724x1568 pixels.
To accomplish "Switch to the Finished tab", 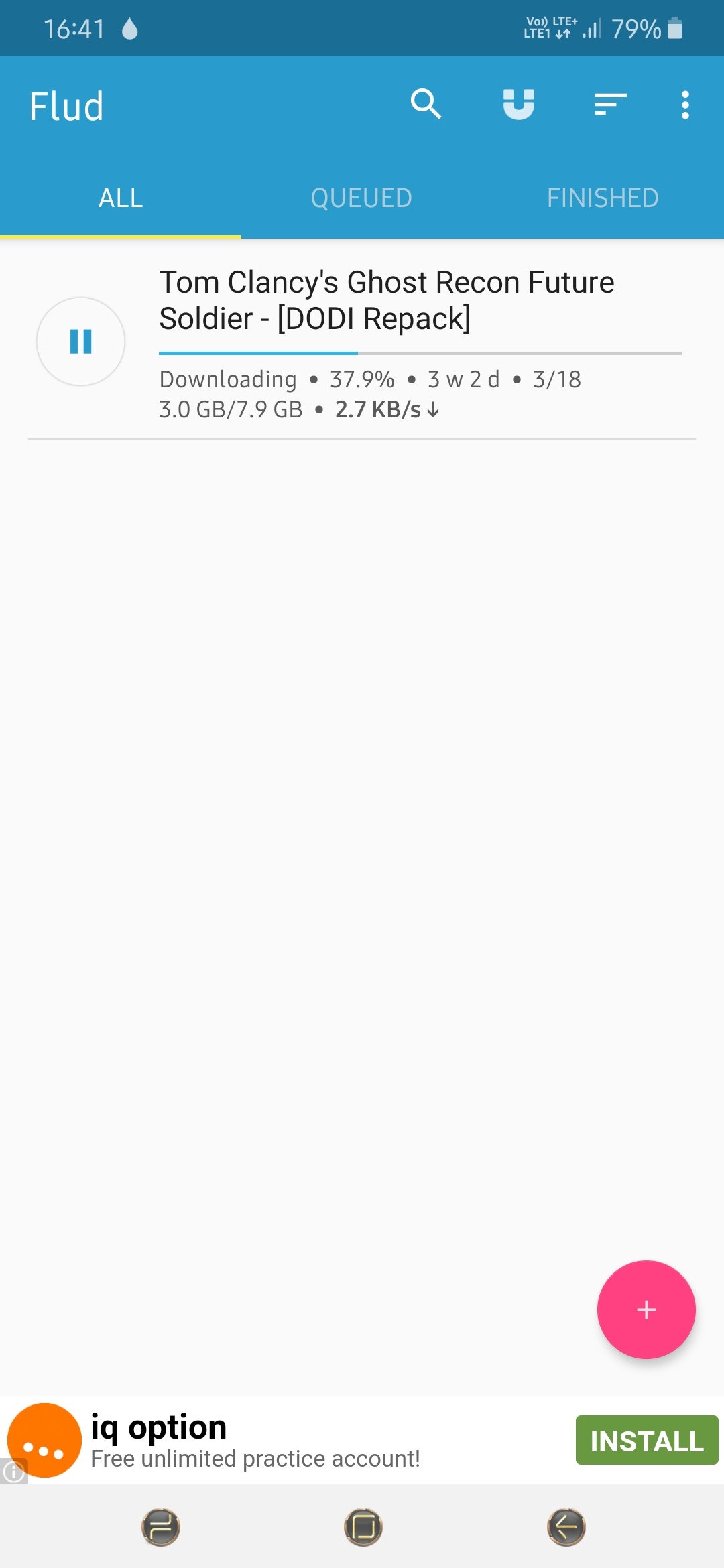I will 603,198.
